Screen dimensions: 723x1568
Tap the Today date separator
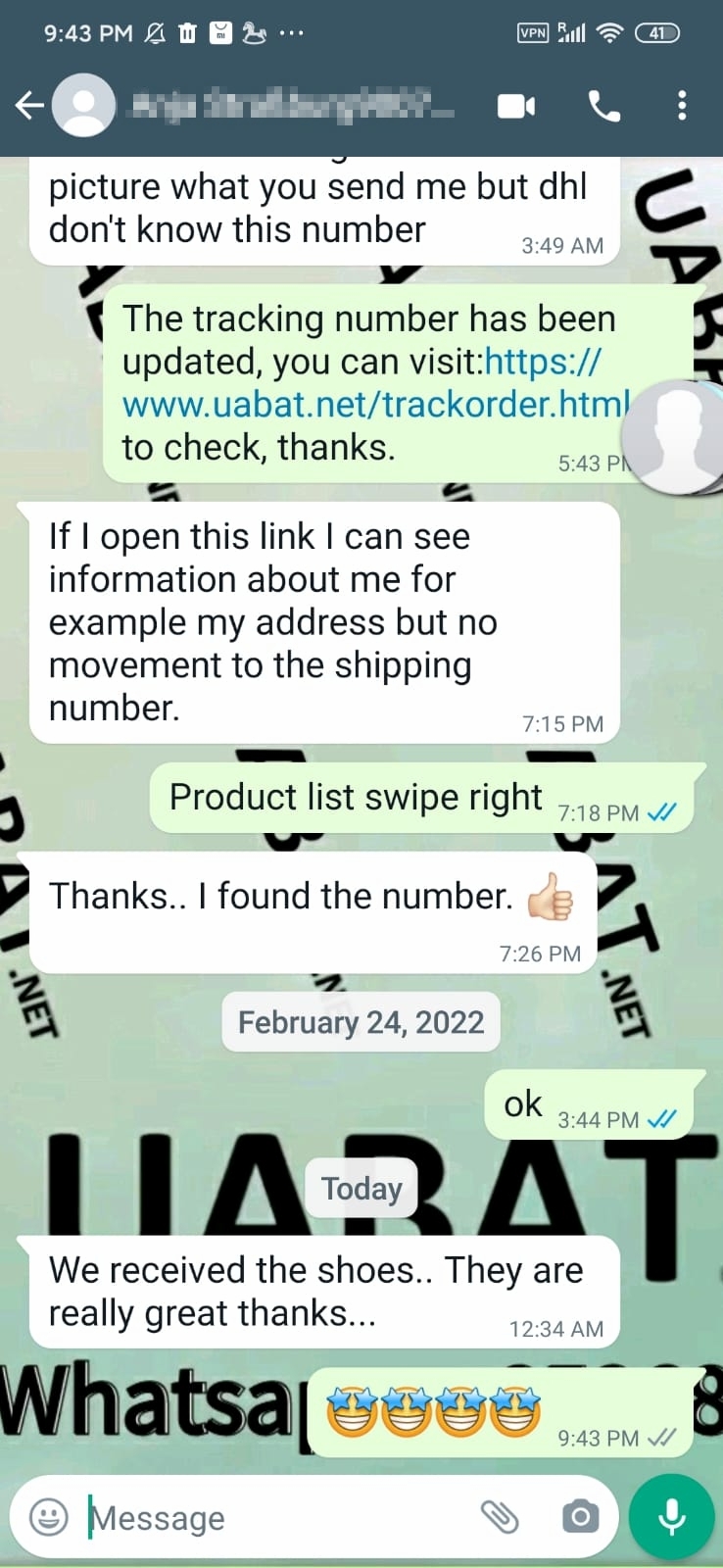[x=361, y=1188]
